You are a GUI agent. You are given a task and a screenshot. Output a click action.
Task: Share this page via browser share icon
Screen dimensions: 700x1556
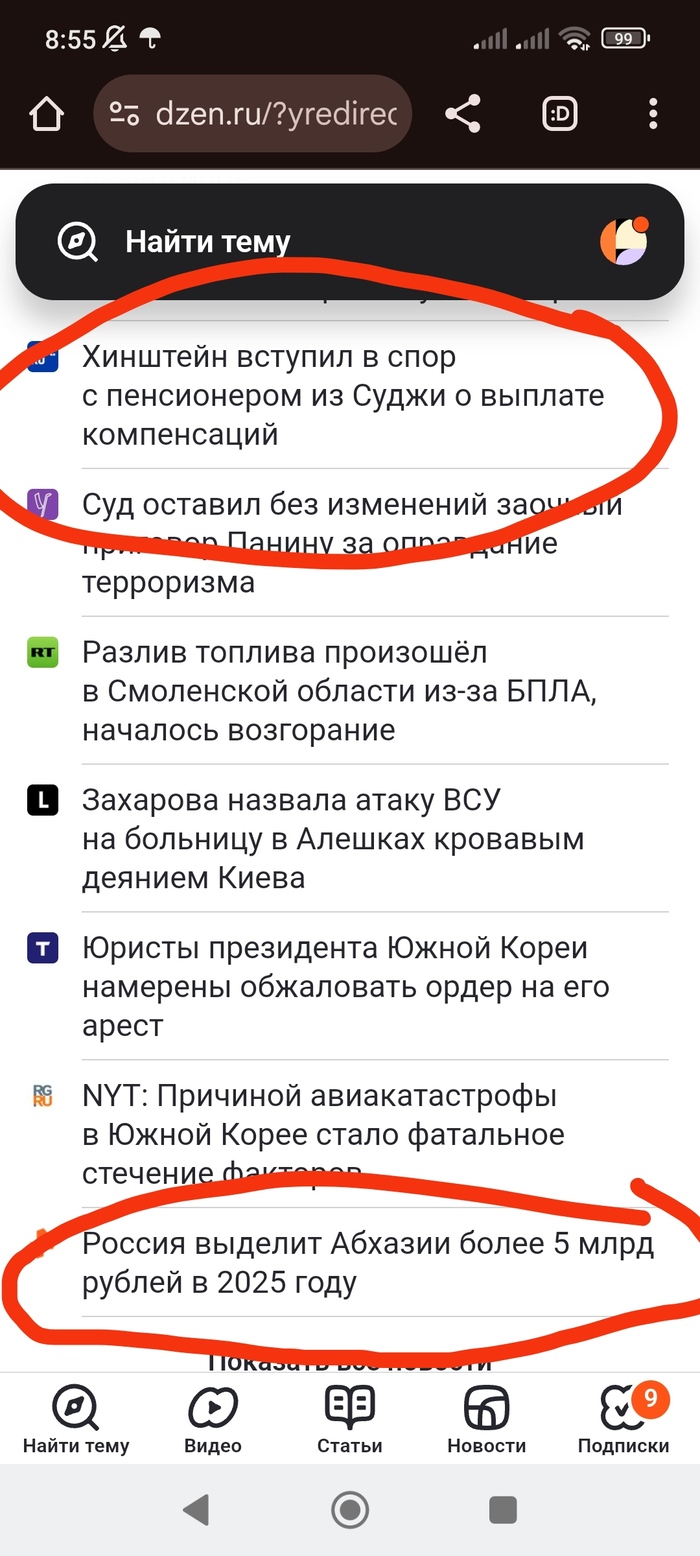click(x=462, y=114)
